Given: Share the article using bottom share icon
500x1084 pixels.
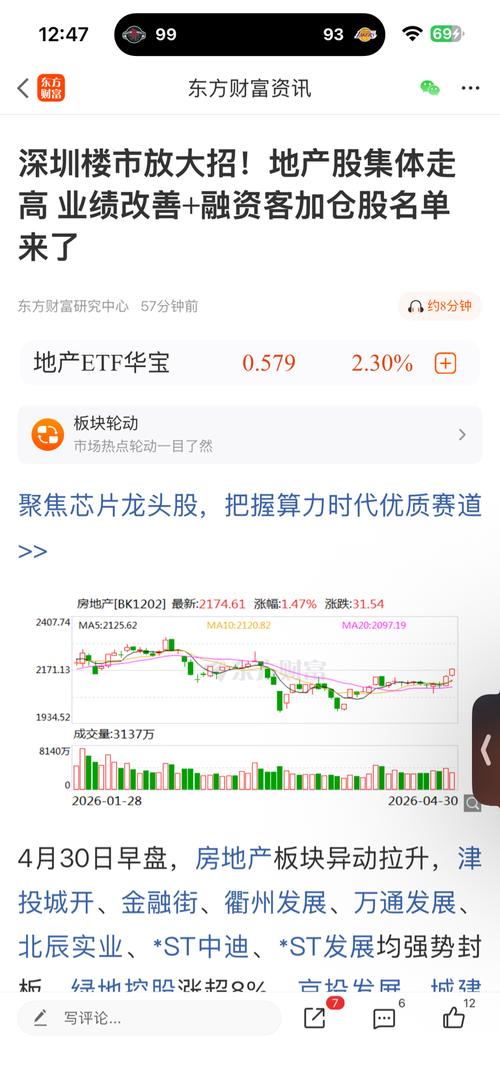Looking at the screenshot, I should click(x=315, y=1018).
